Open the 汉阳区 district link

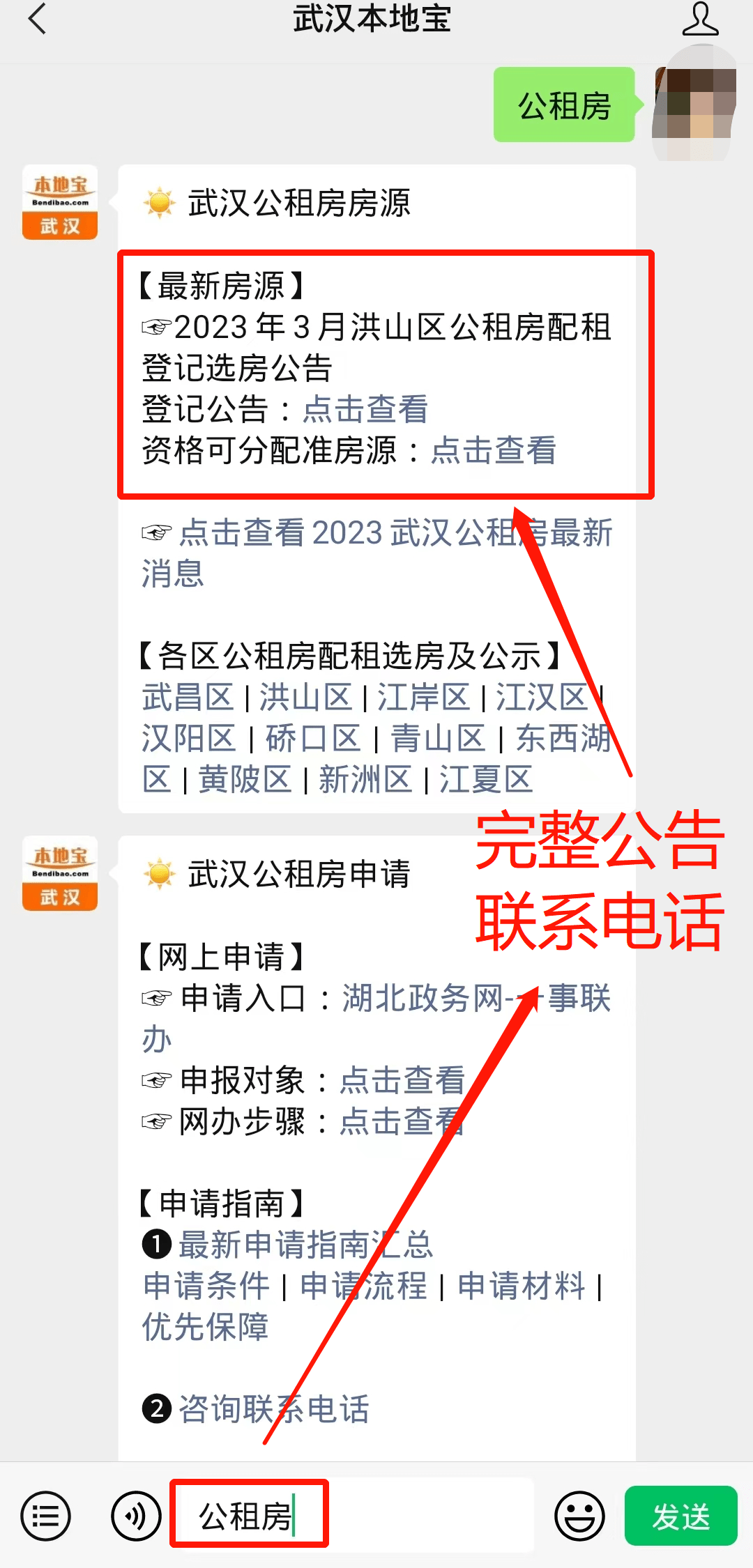(x=188, y=738)
